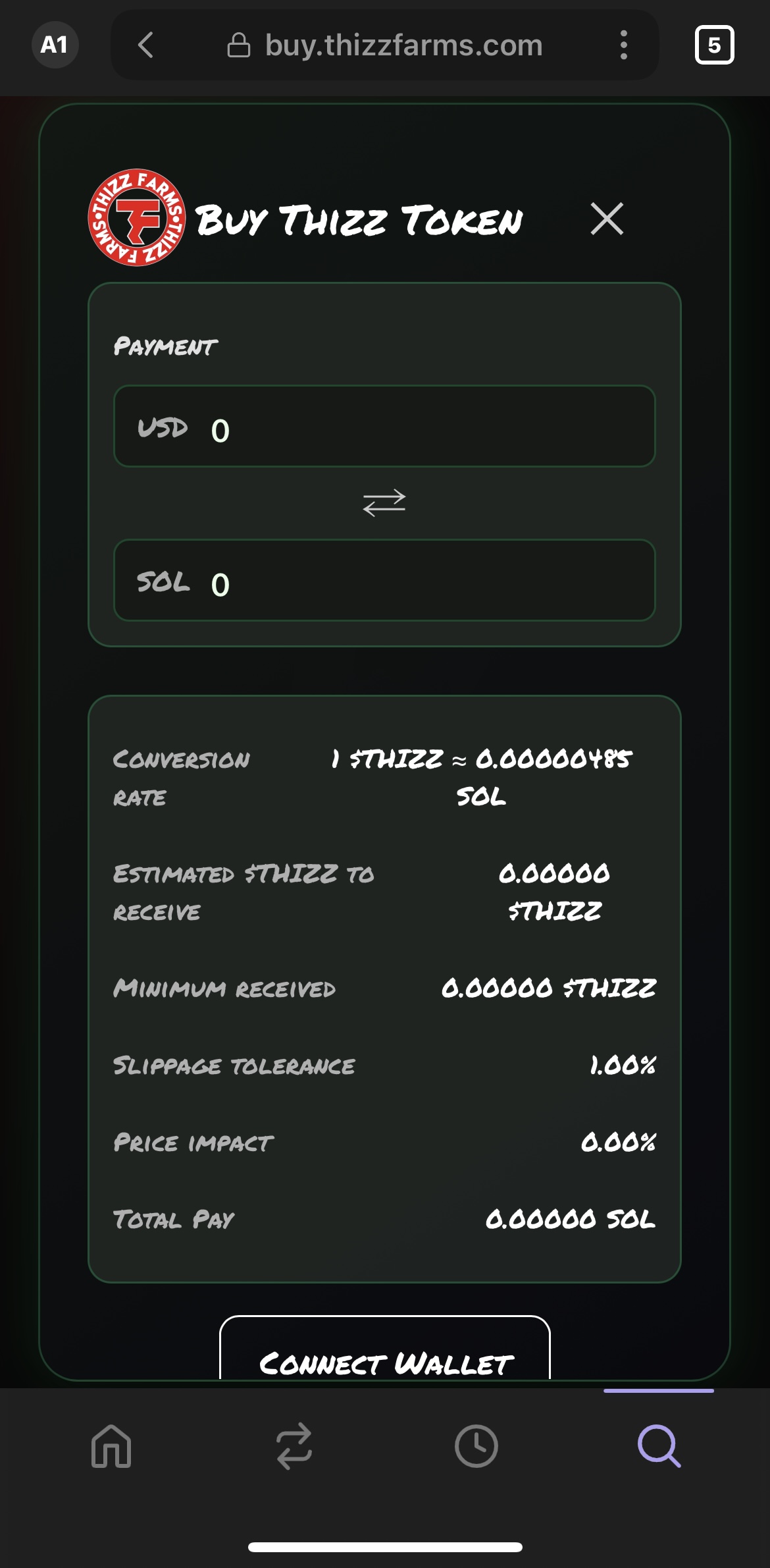The height and width of the screenshot is (1568, 770).
Task: Go to the Home tab
Action: coord(111,1446)
